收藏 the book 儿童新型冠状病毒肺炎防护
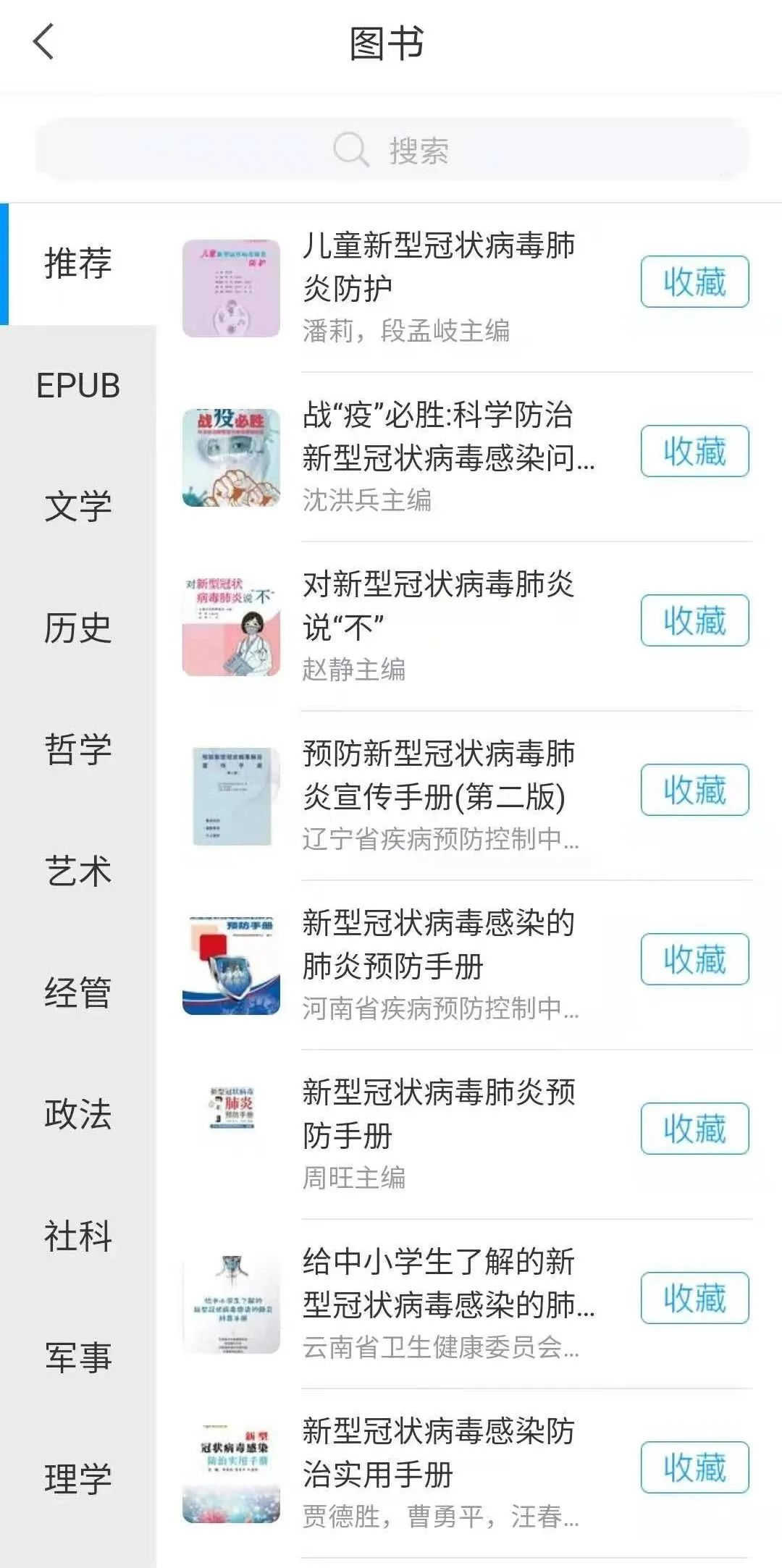The height and width of the screenshot is (1568, 782). coord(694,282)
